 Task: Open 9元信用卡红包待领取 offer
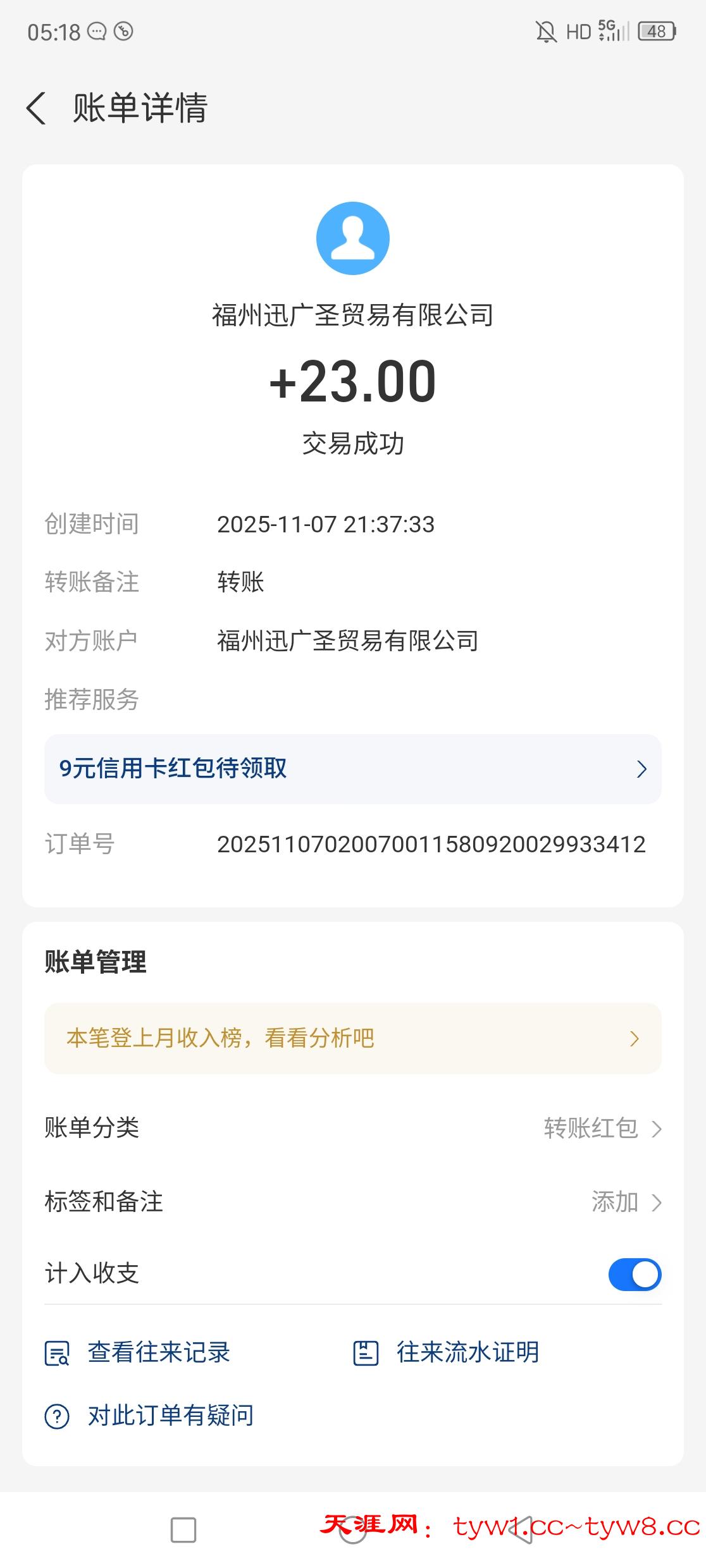pos(352,769)
